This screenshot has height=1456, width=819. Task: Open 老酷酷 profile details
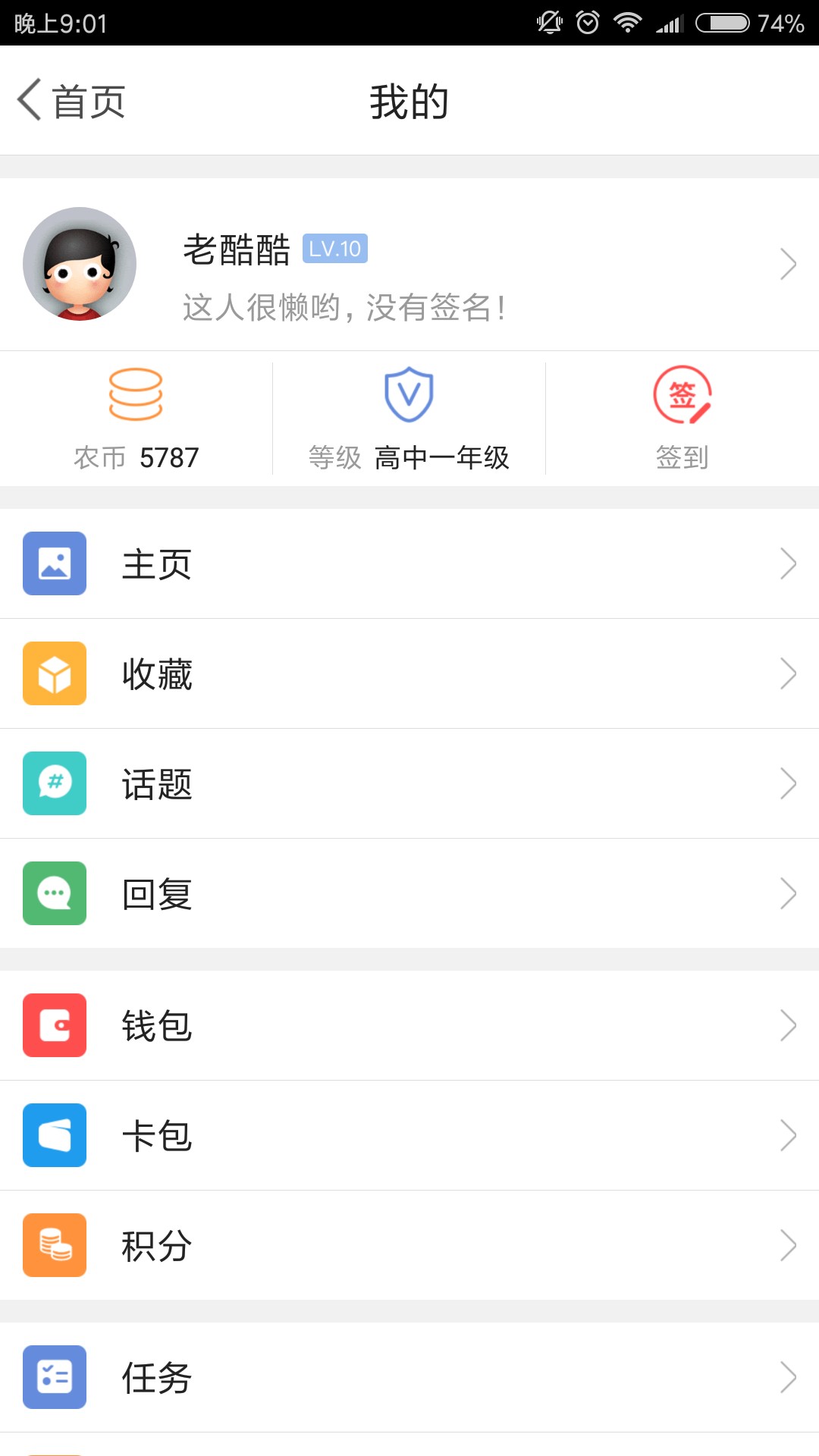[409, 265]
